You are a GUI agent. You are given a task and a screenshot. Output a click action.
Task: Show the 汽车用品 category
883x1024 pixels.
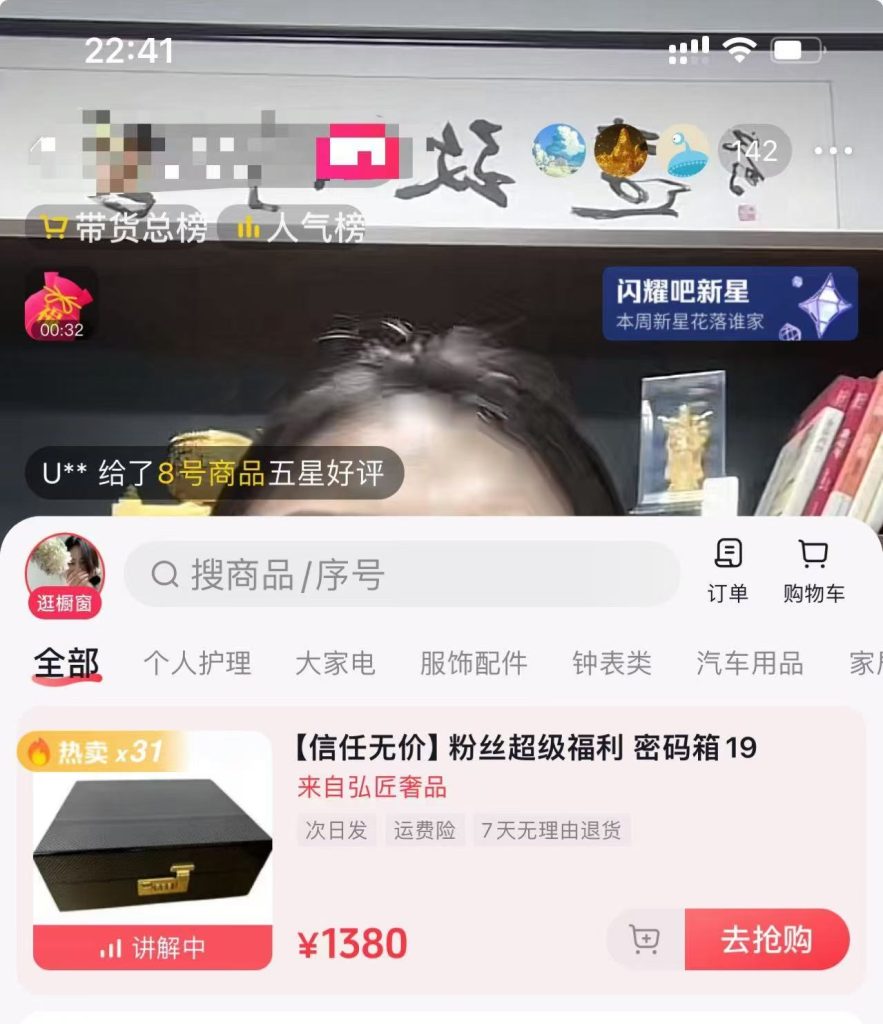click(x=749, y=663)
